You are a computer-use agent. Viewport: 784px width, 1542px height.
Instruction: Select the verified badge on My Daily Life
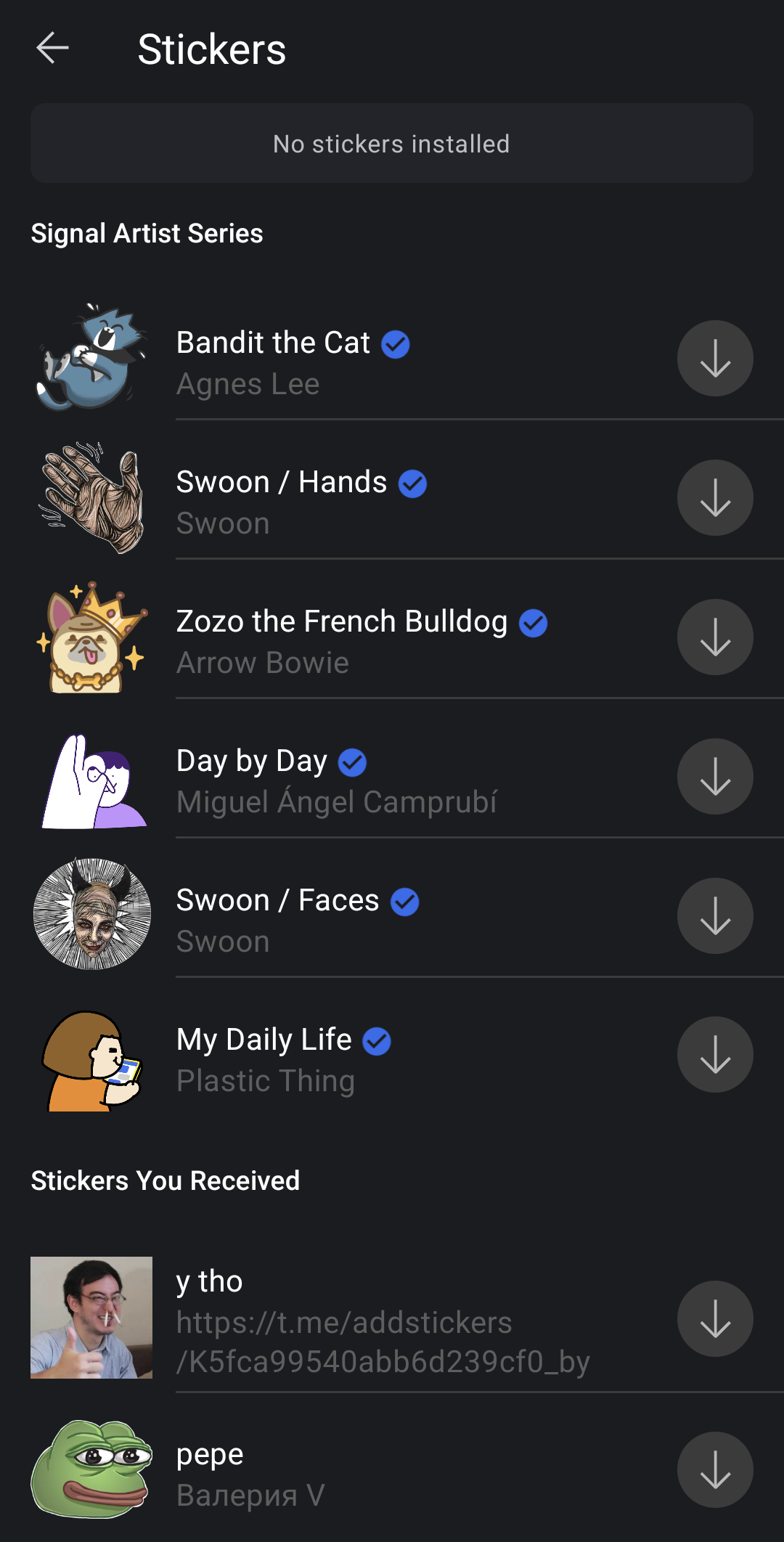click(x=376, y=1042)
